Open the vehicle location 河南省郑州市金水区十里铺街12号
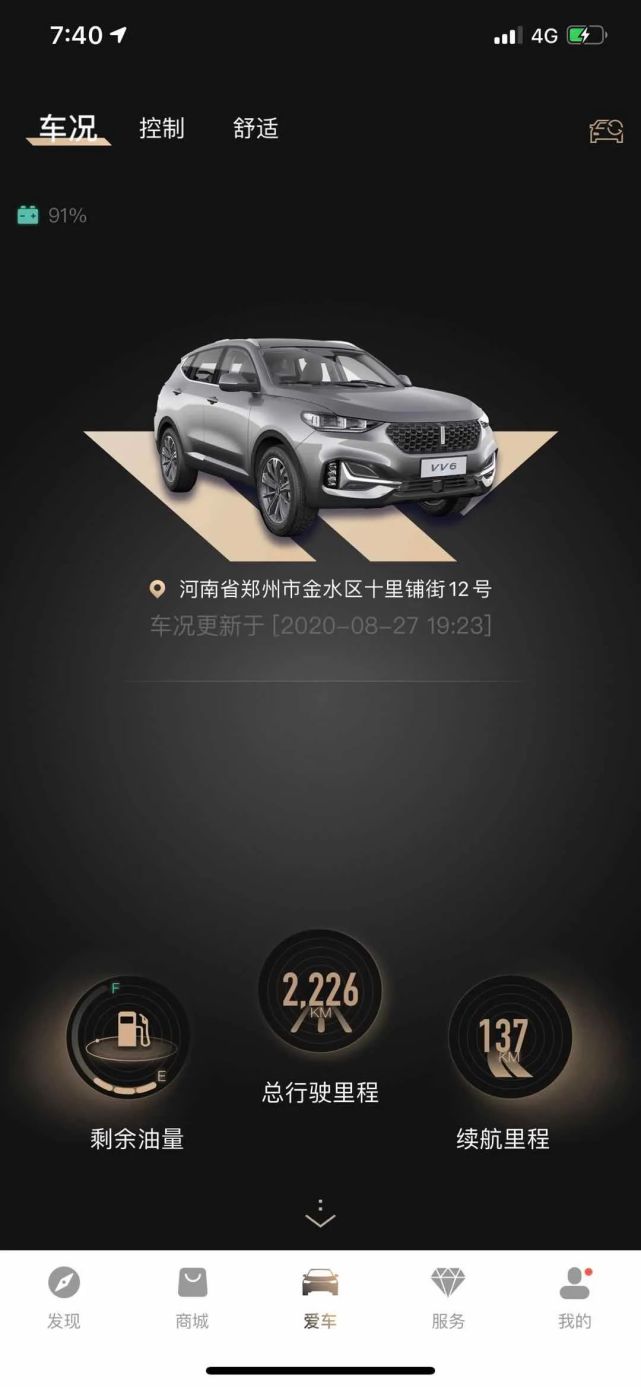 (x=322, y=589)
